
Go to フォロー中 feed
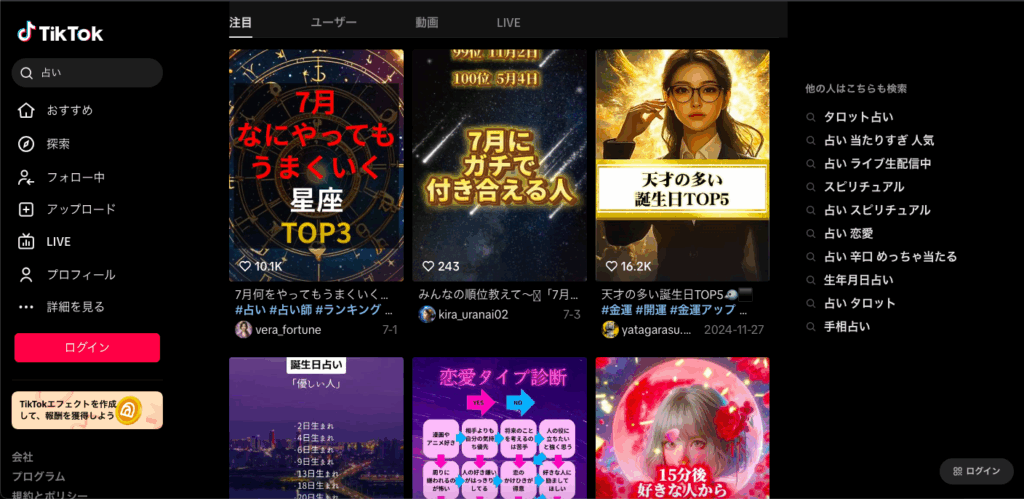click(x=75, y=177)
